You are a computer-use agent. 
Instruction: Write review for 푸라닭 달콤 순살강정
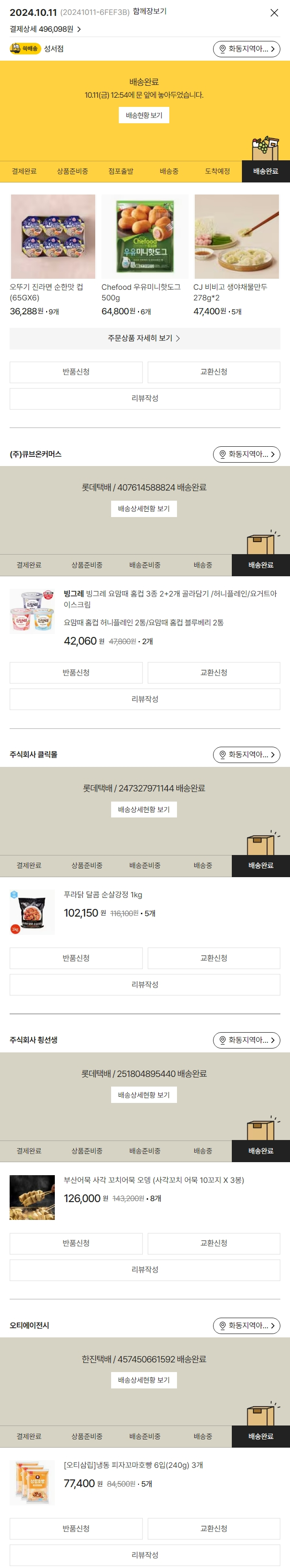(145, 984)
